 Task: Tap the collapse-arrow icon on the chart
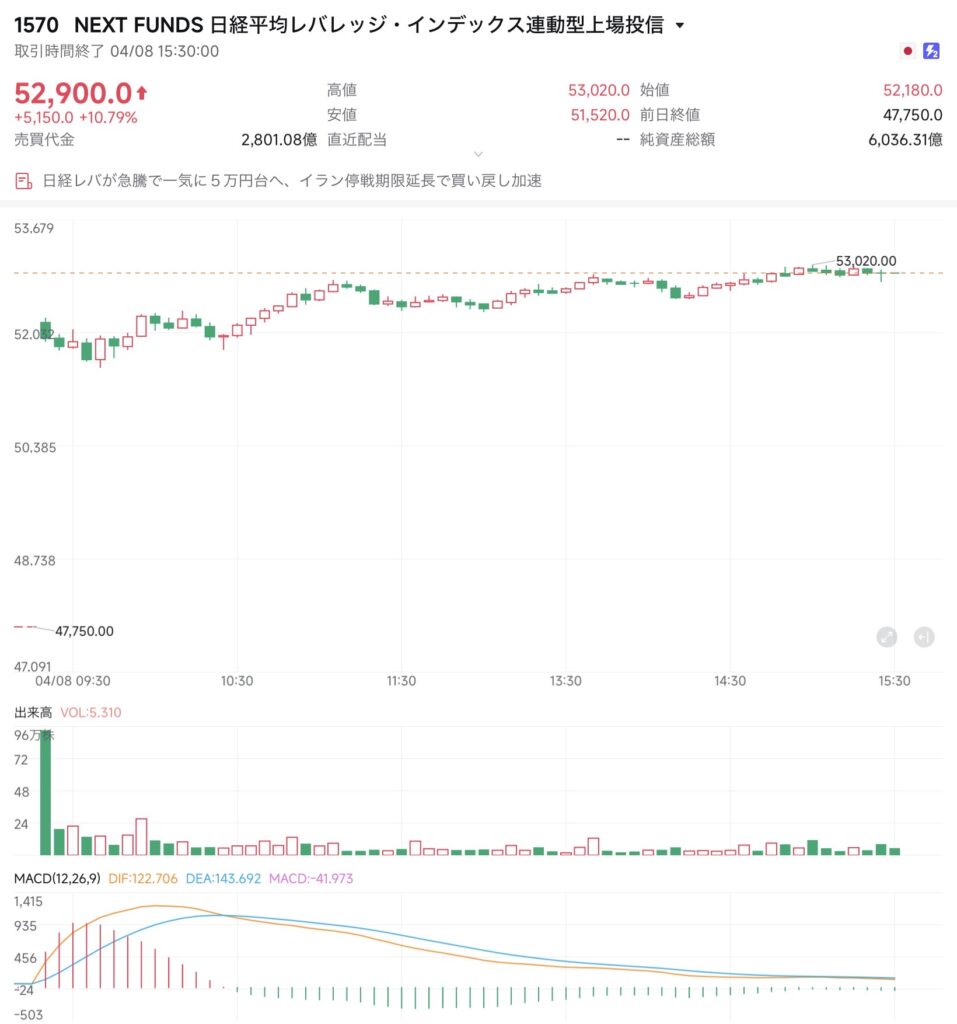(923, 637)
